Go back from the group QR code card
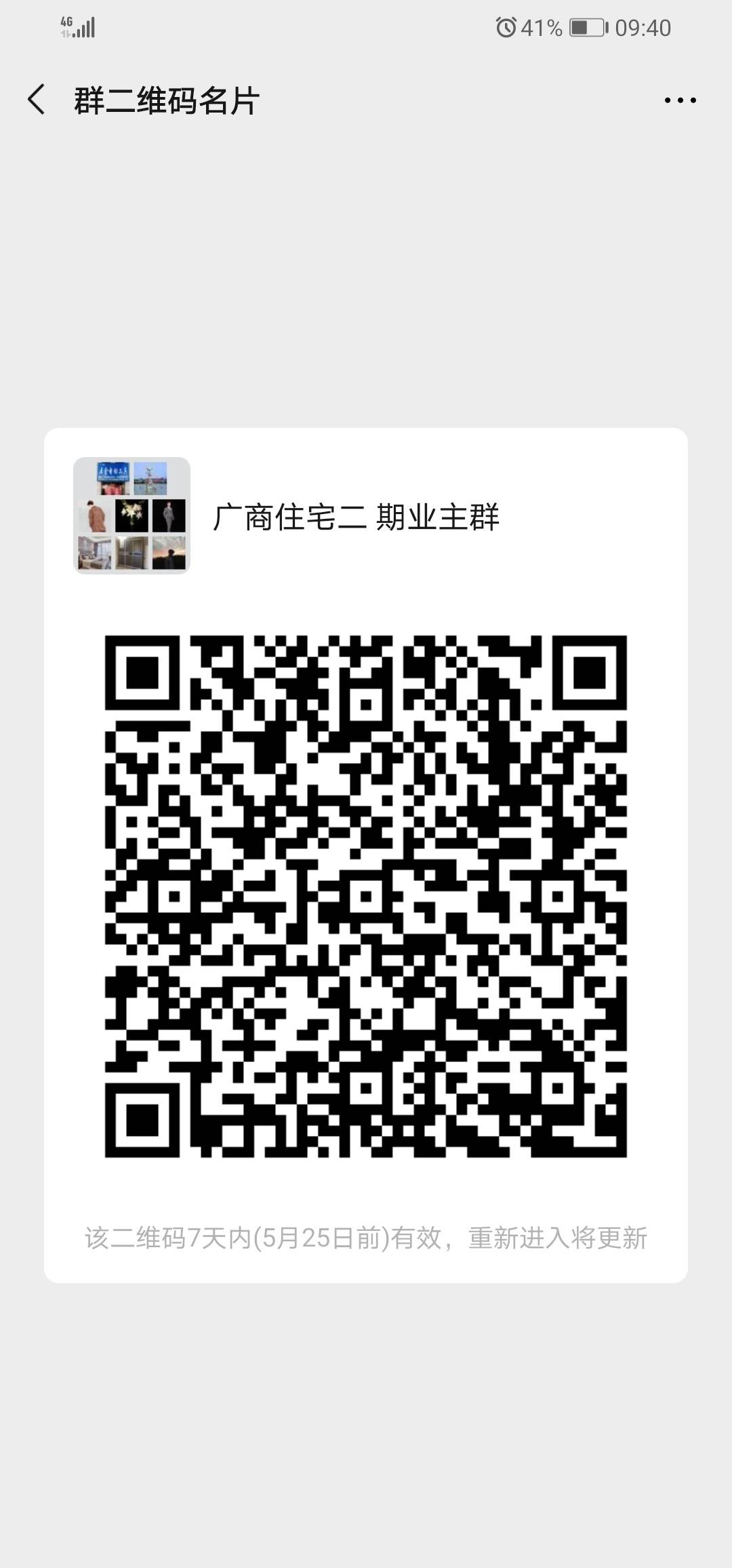732x1568 pixels. [x=37, y=100]
